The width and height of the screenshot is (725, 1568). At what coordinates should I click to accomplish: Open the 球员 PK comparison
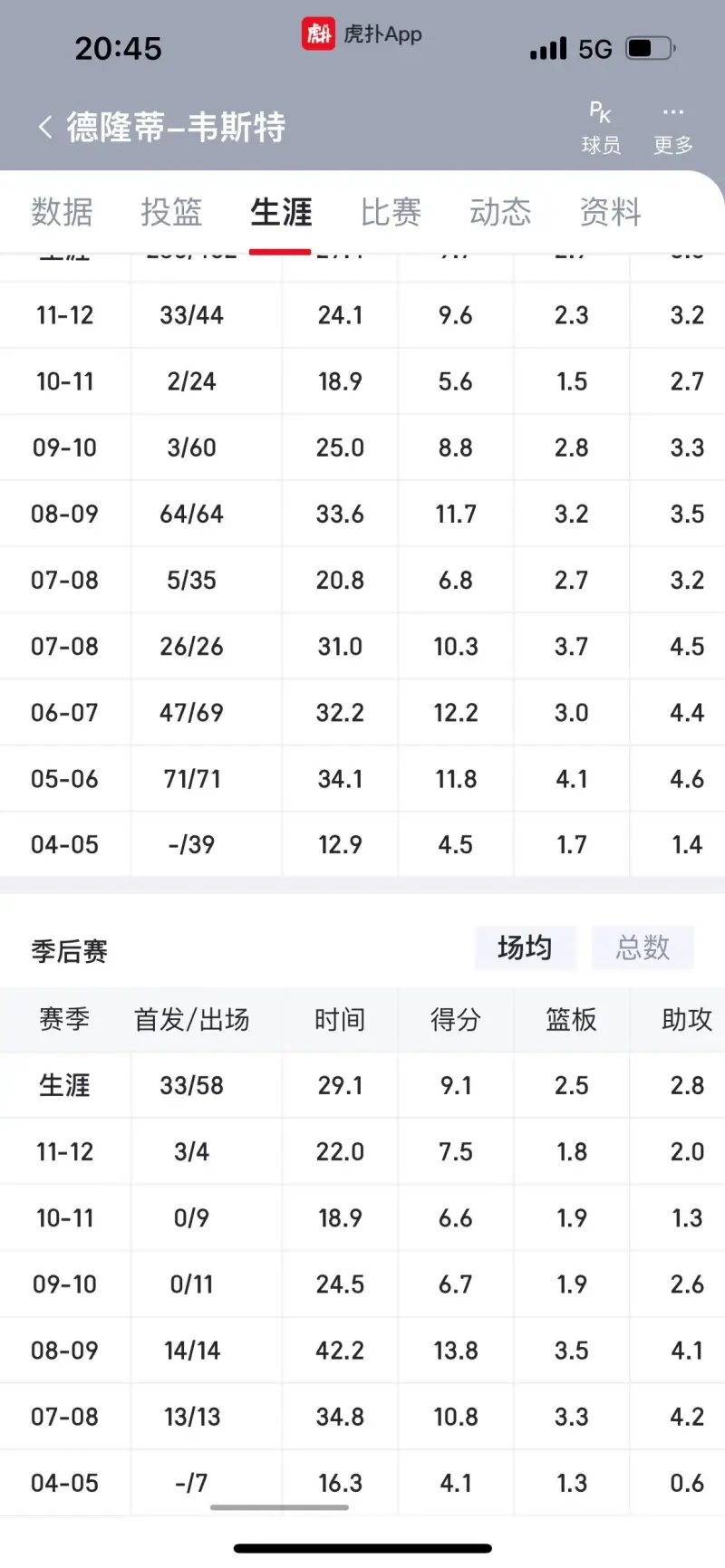click(x=601, y=128)
